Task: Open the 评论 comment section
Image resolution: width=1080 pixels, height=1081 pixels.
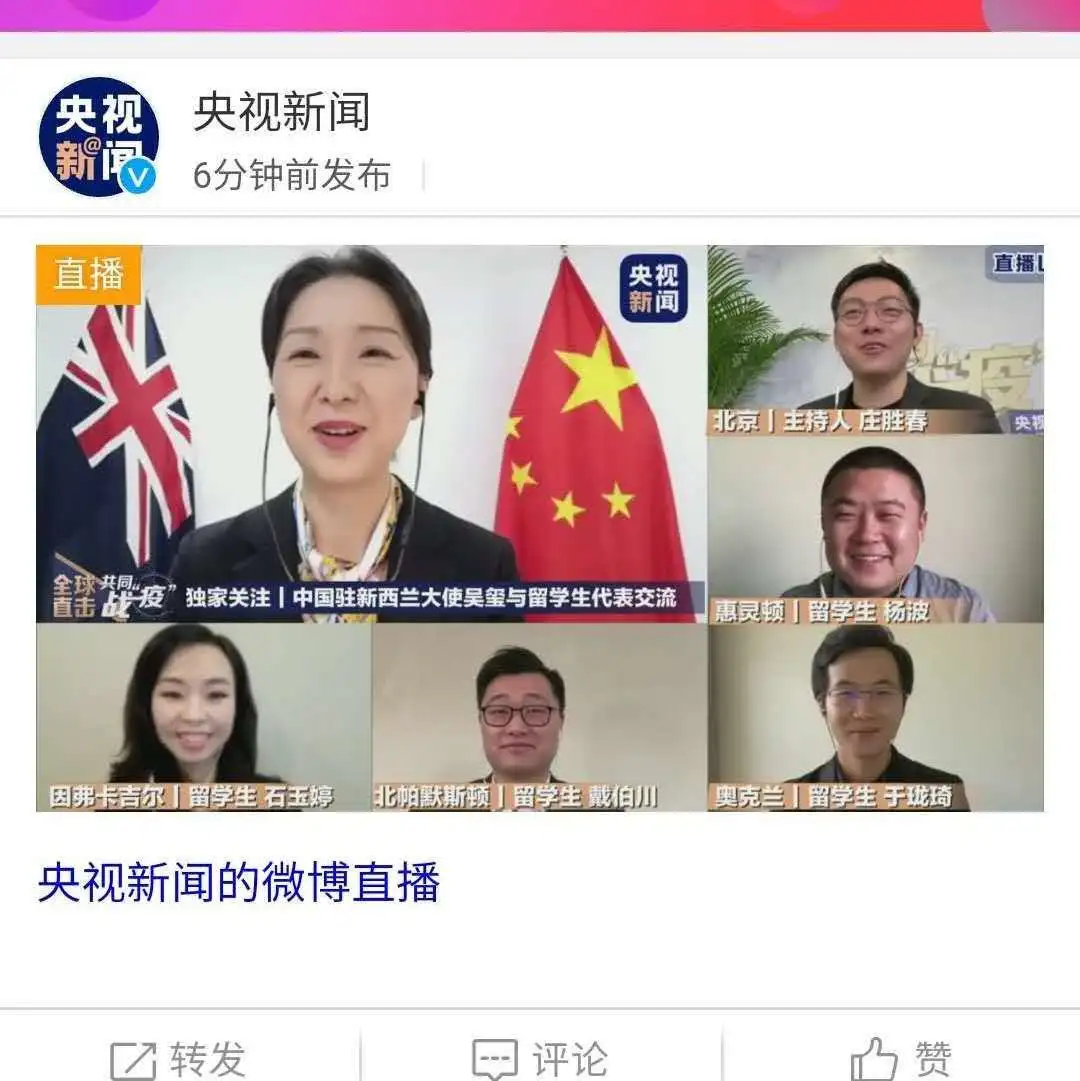Action: click(540, 1058)
